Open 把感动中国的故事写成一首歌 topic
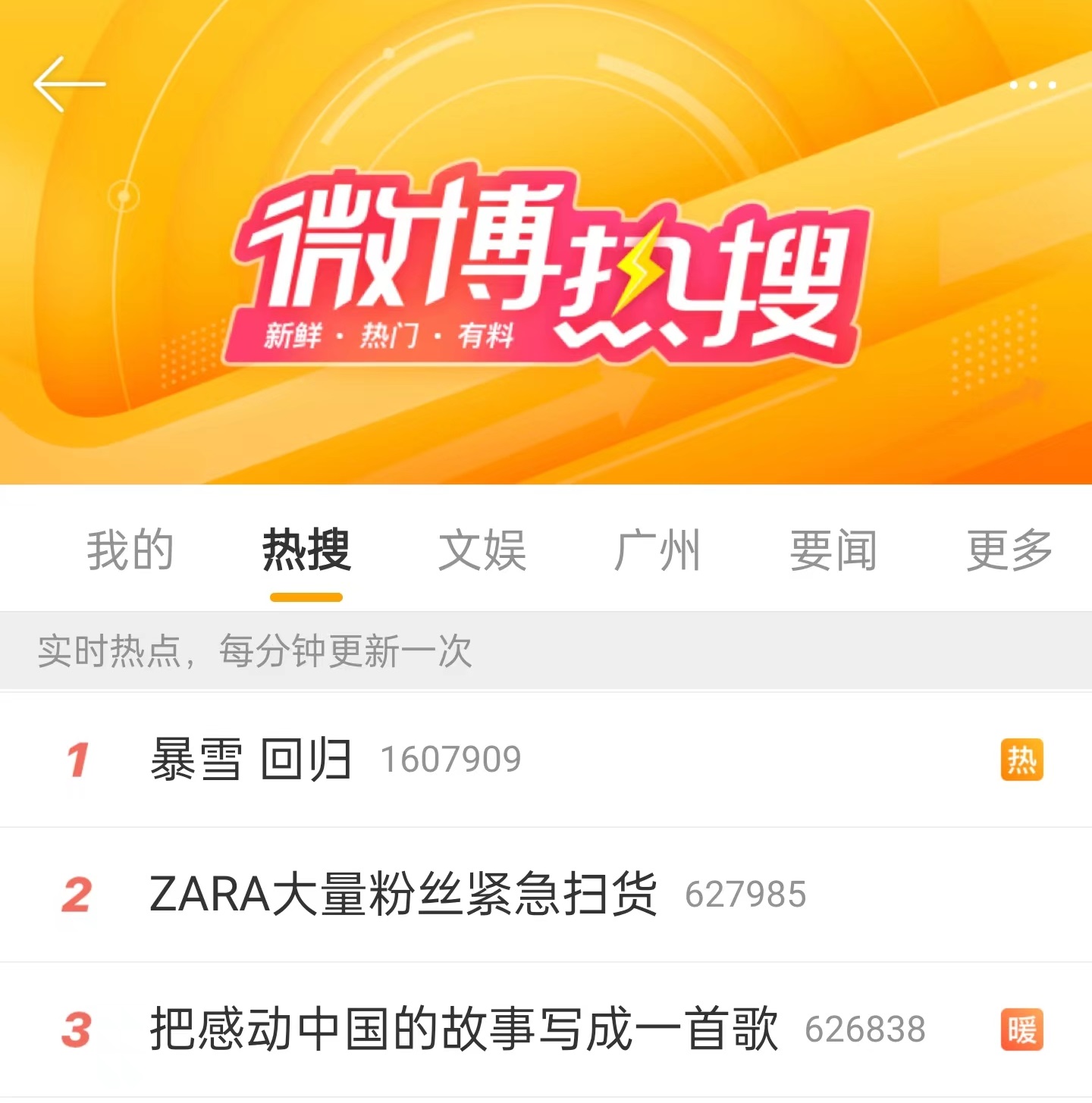 (x=546, y=1029)
